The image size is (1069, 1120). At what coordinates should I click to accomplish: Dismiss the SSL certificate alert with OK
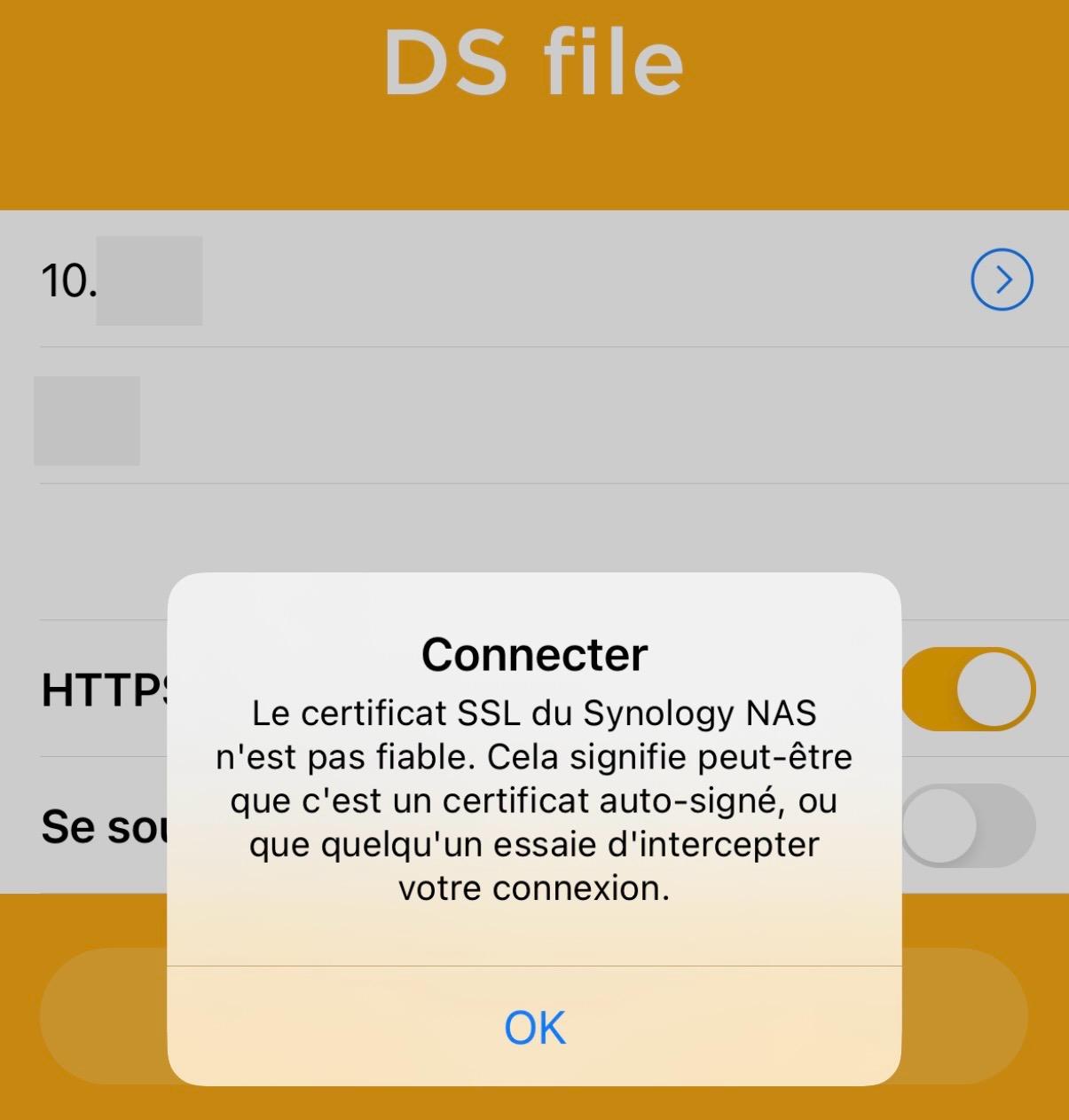click(534, 1027)
